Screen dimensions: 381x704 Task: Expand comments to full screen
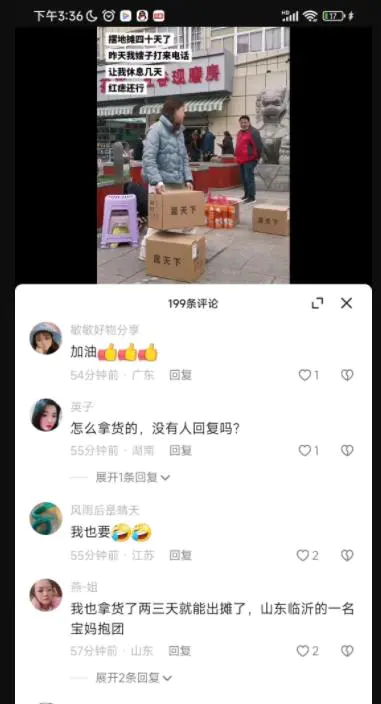pyautogui.click(x=317, y=303)
